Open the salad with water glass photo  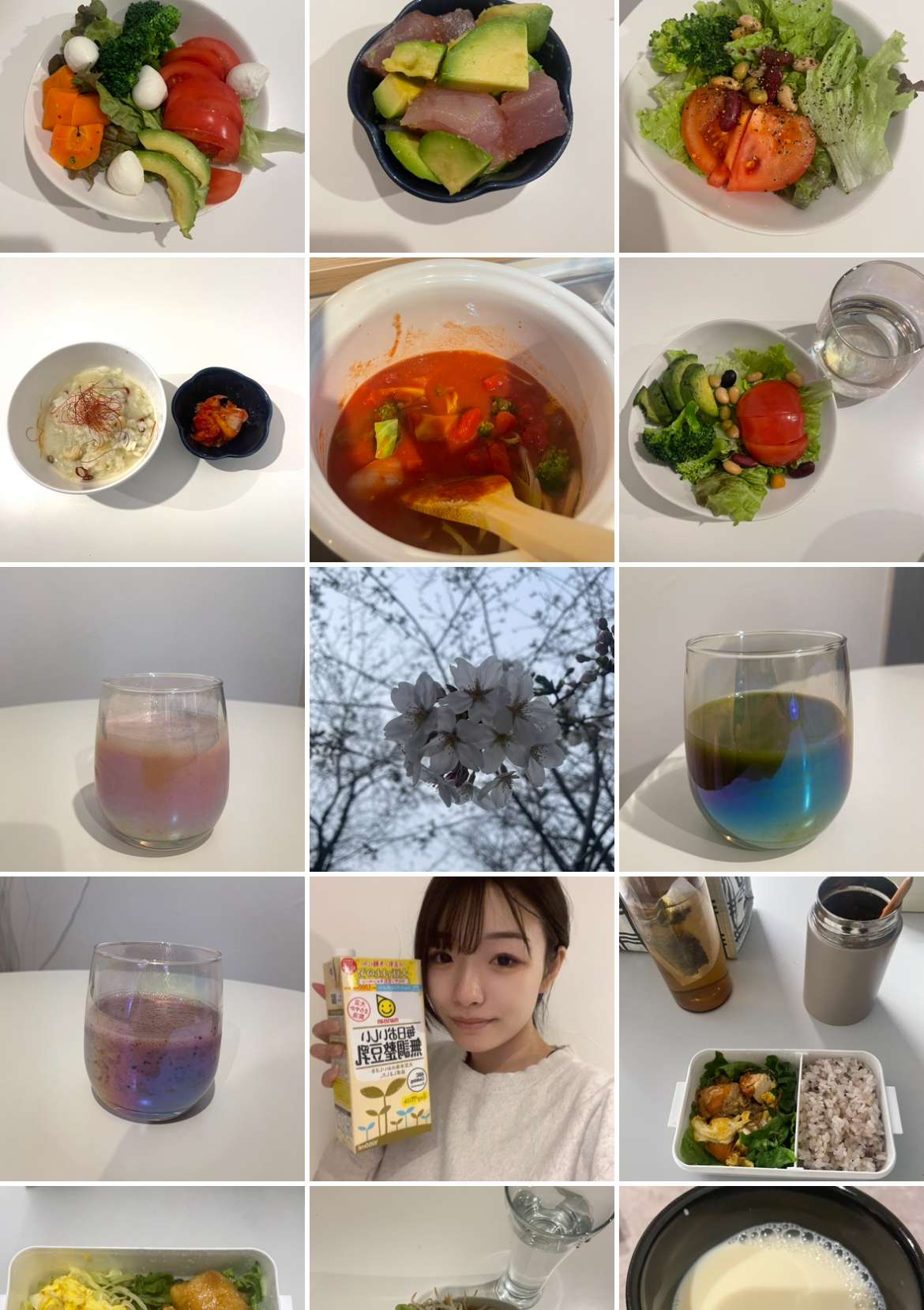[x=771, y=409]
